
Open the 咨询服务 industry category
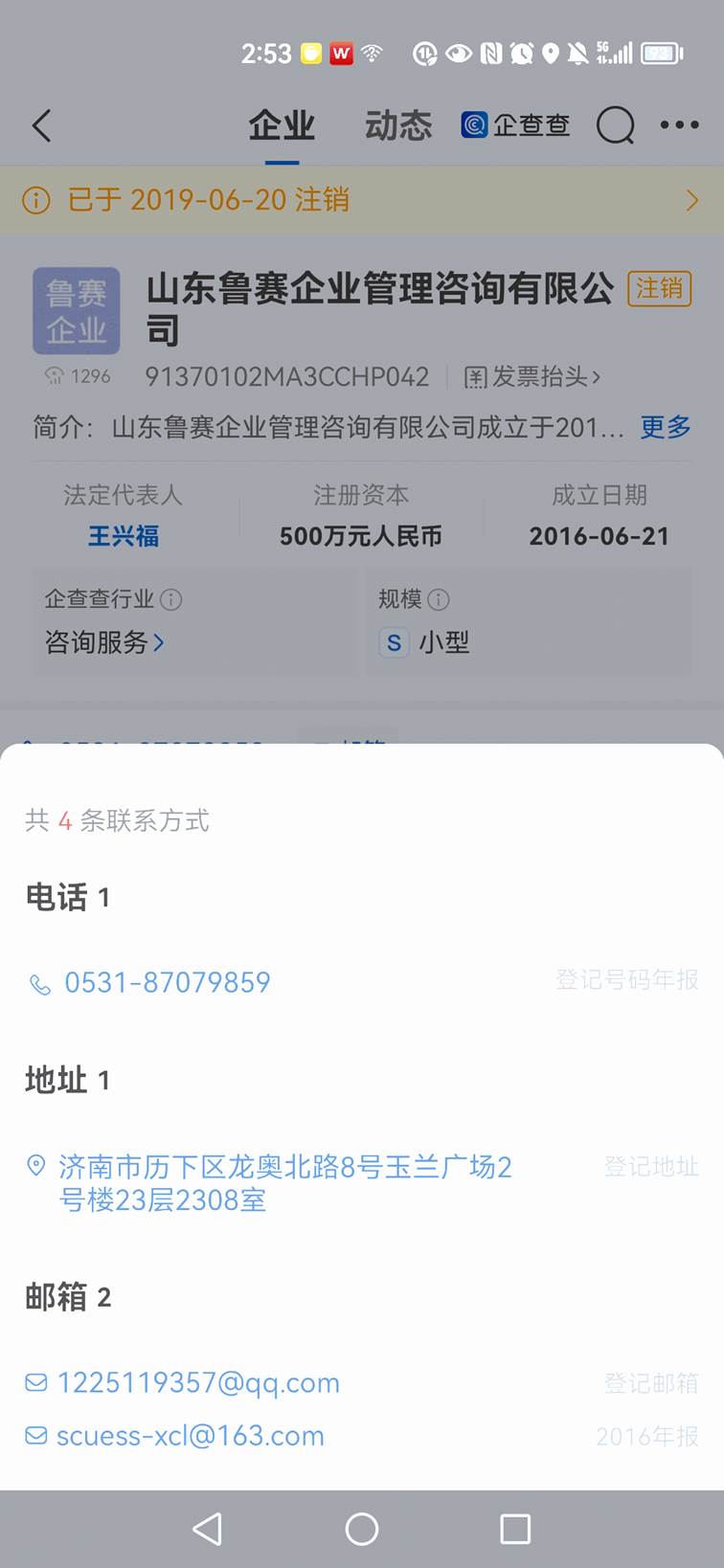(x=104, y=642)
